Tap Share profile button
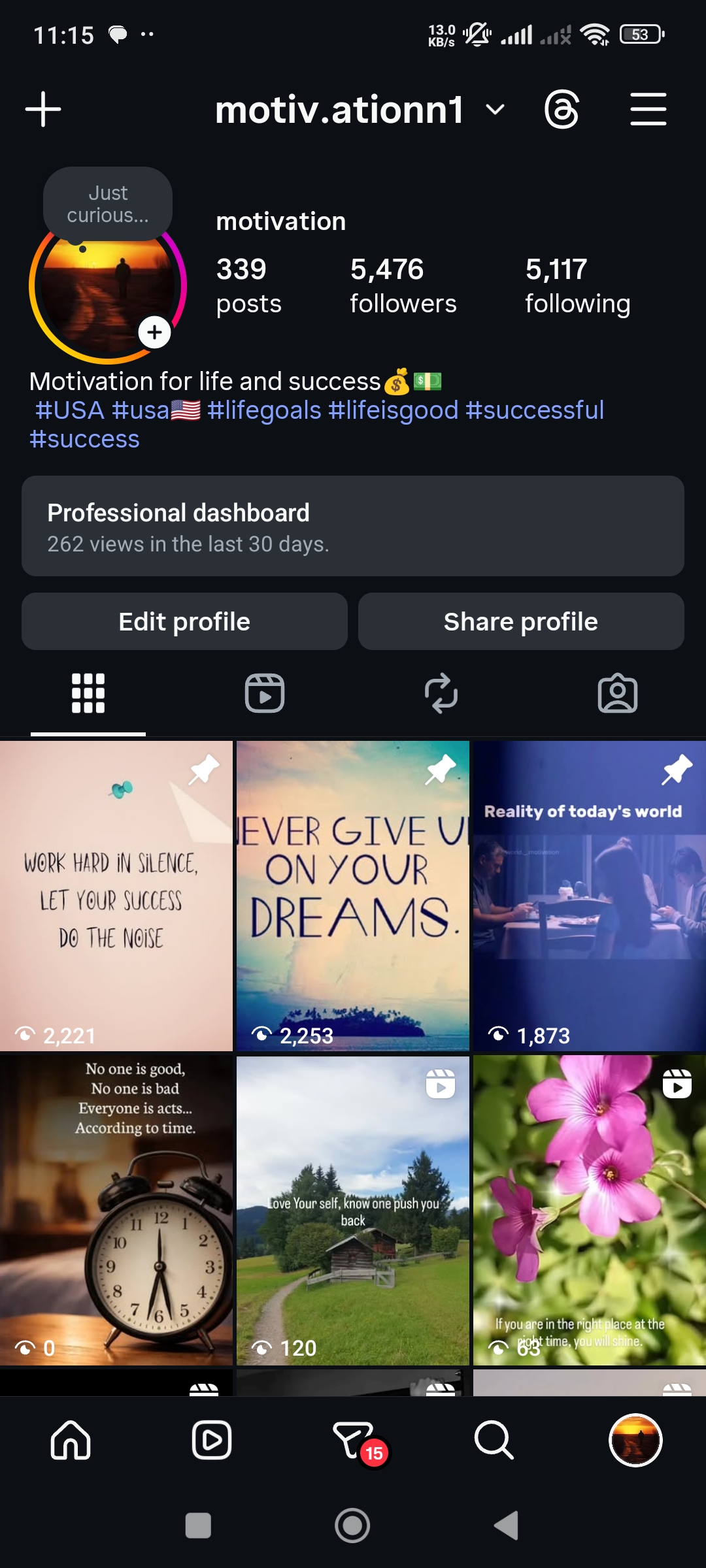 click(x=521, y=621)
